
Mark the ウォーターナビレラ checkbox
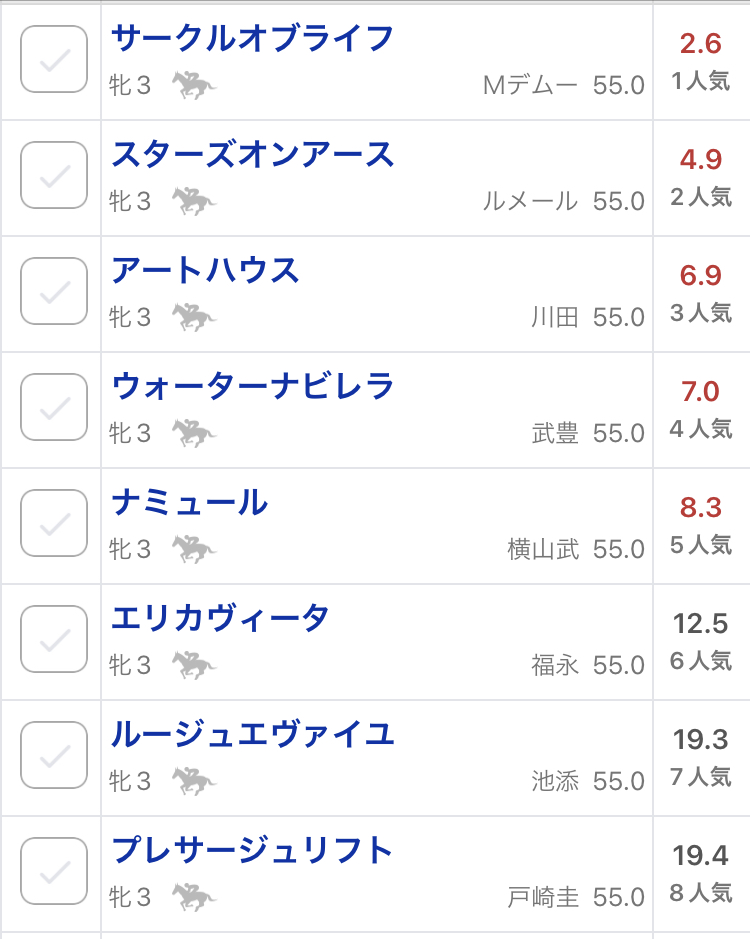(54, 407)
